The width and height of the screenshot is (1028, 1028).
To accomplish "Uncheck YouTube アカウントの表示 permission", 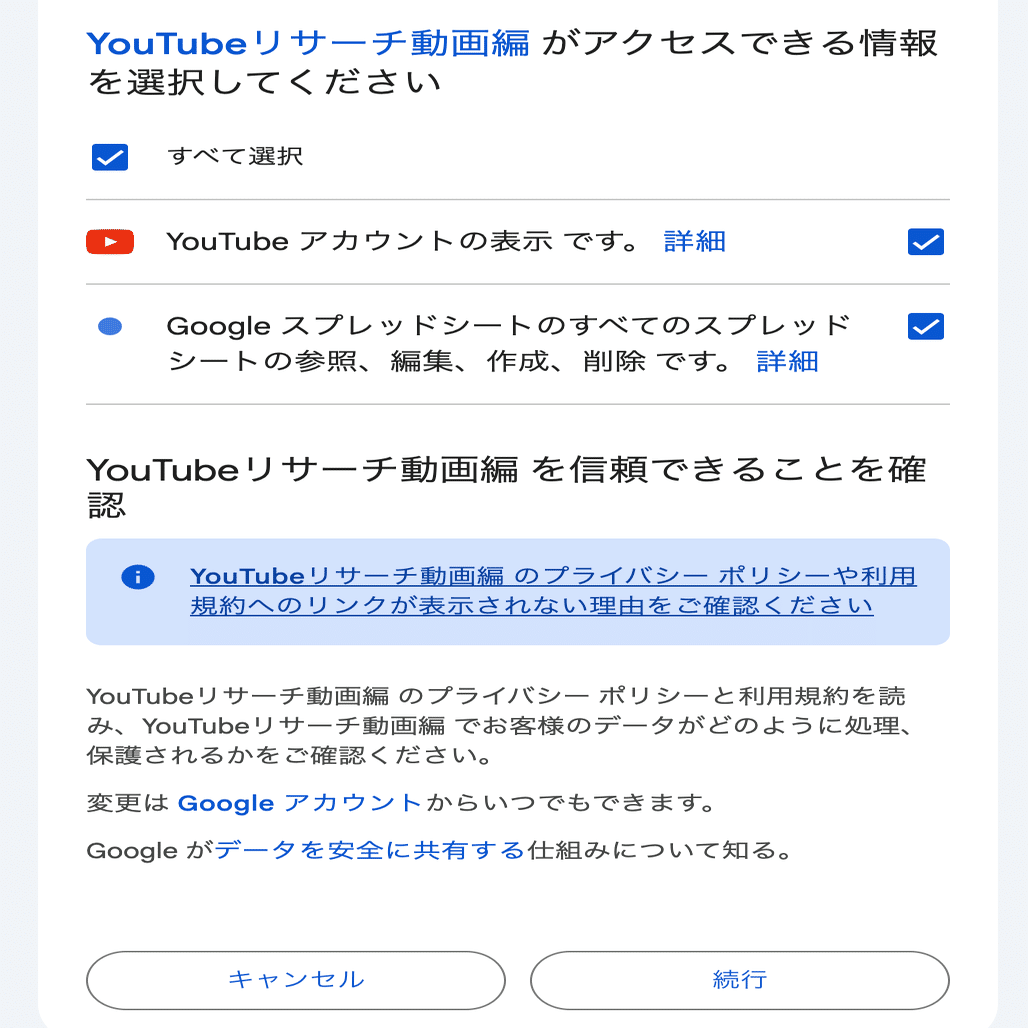I will tap(925, 242).
